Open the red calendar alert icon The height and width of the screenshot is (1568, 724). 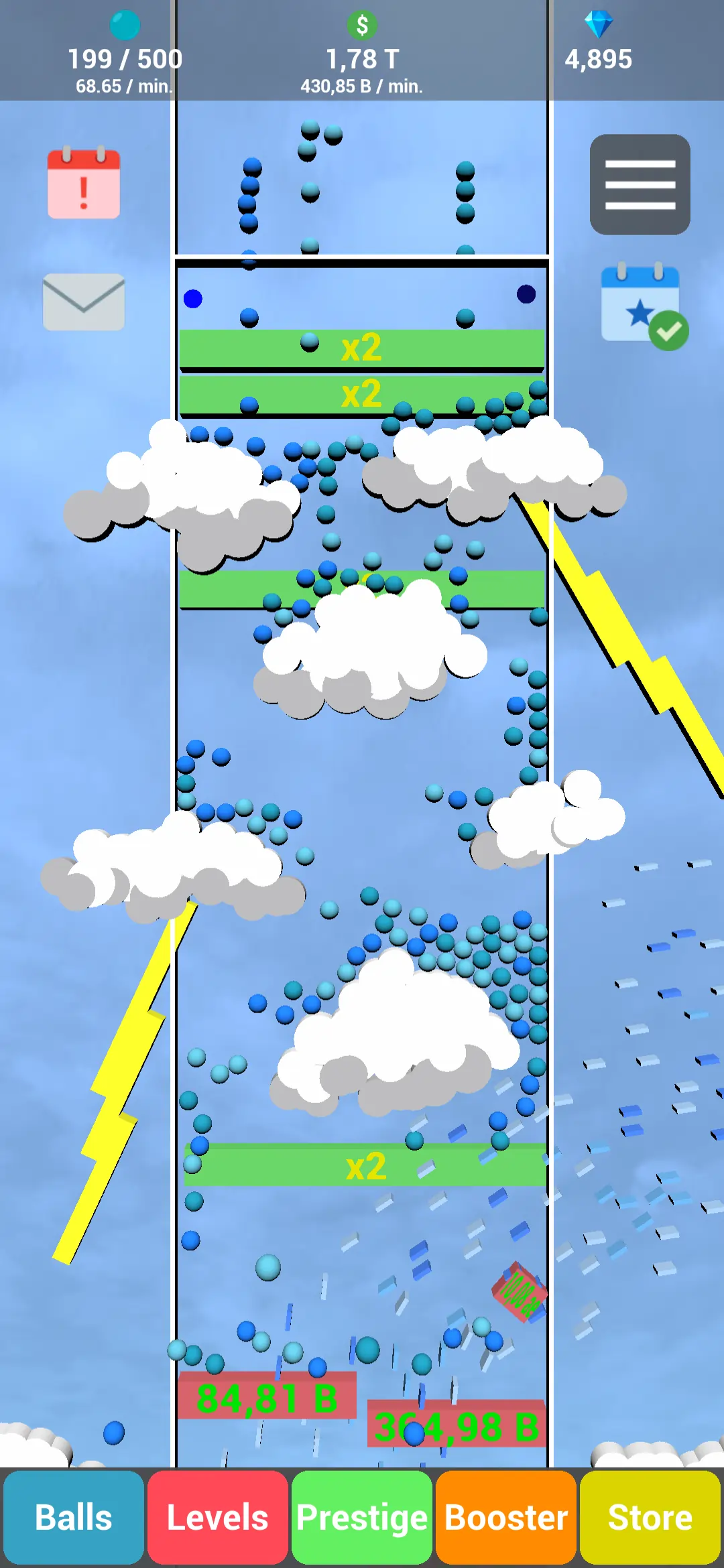click(84, 184)
